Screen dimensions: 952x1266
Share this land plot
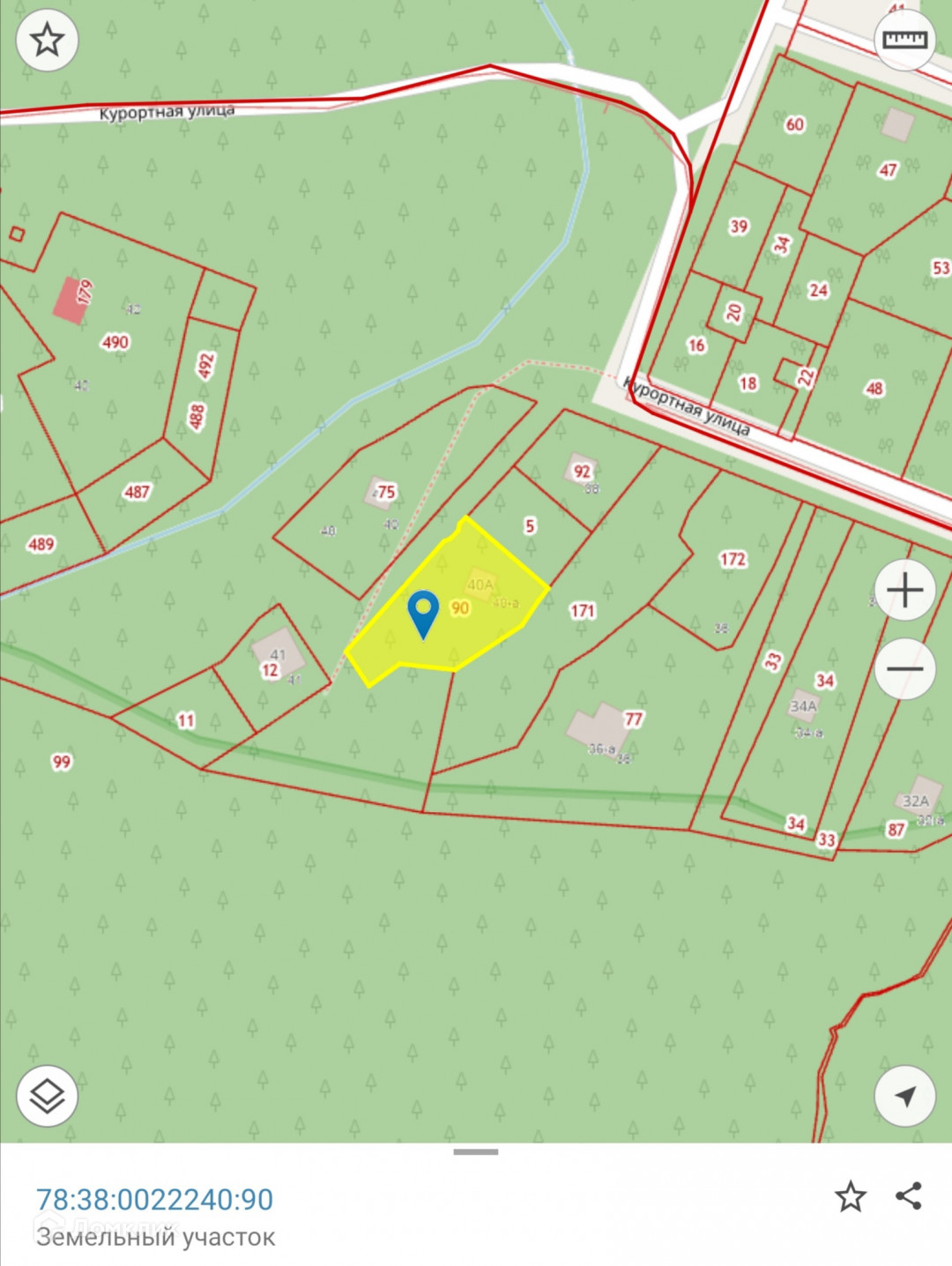click(909, 1196)
